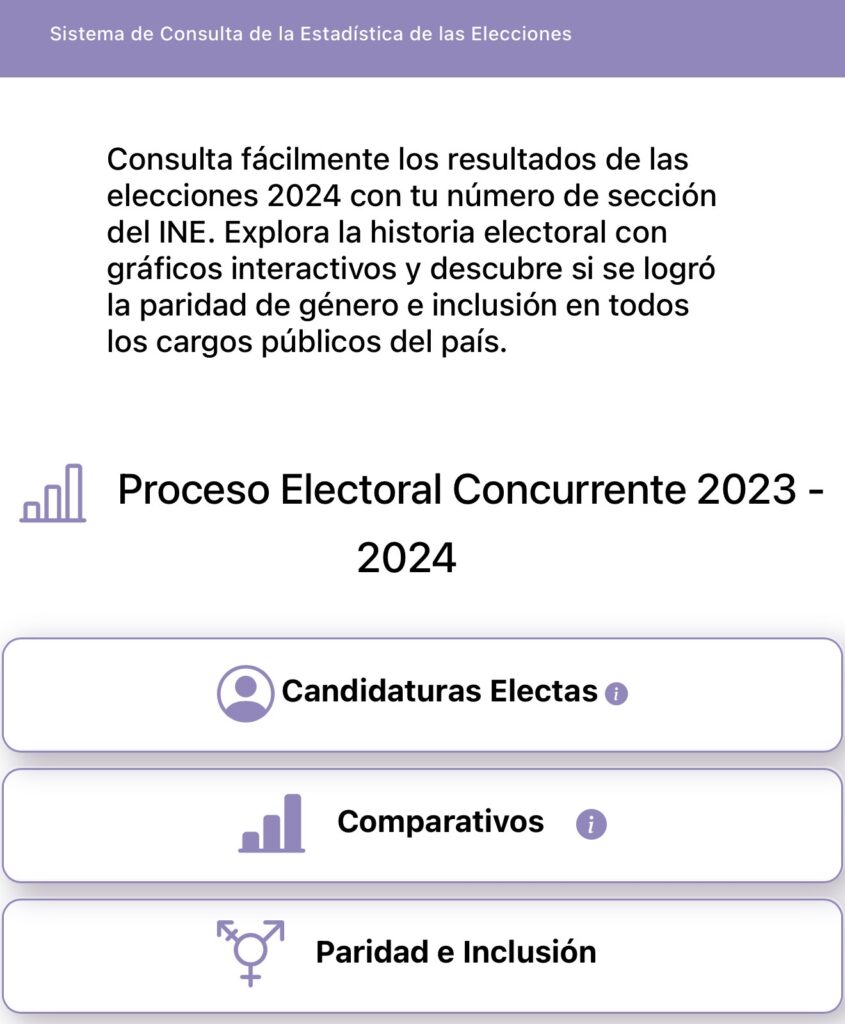Open Candidaturas Electas section
Screen dimensions: 845x1024
point(420,693)
